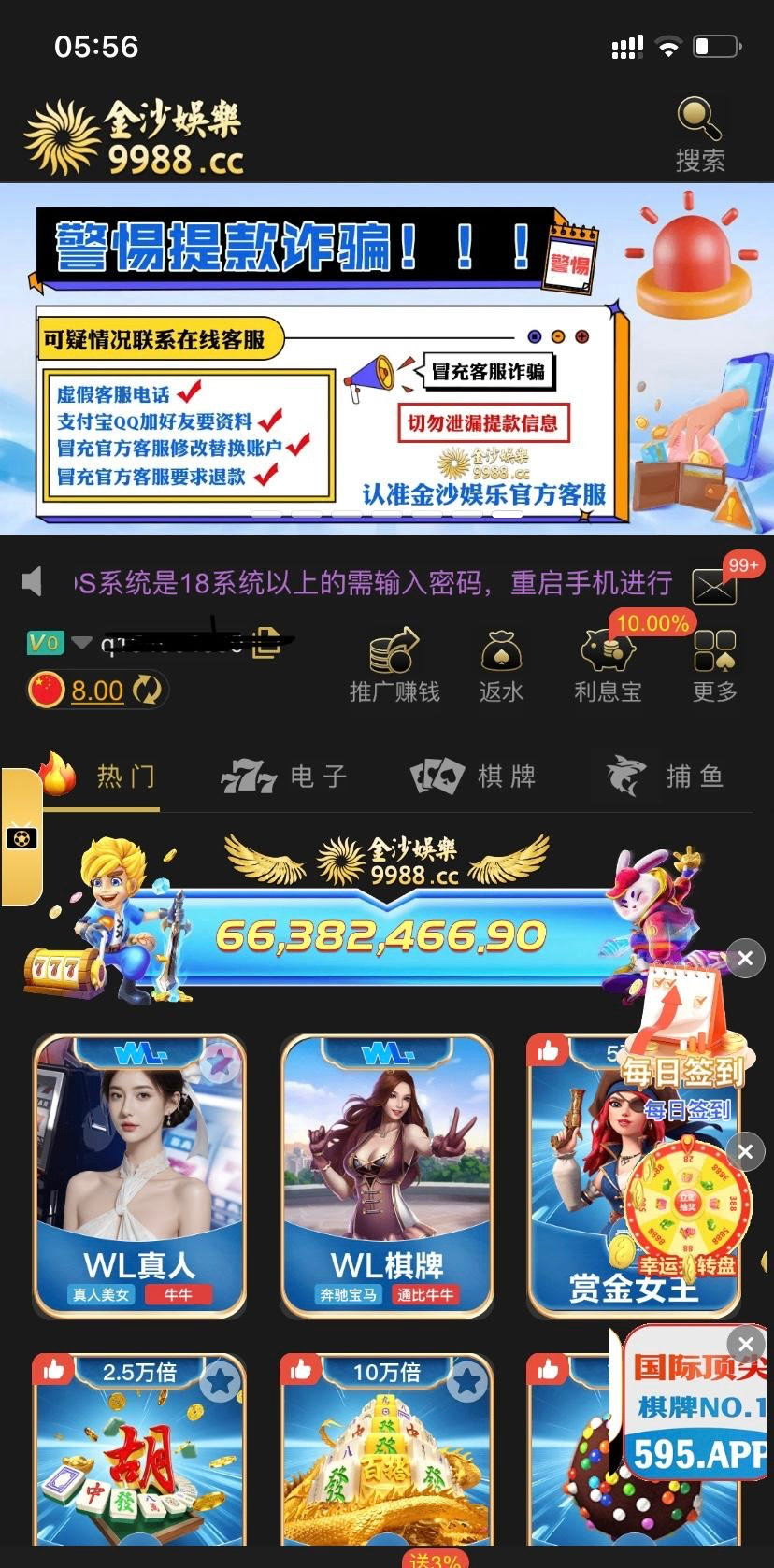Copy the account ID

tap(266, 643)
